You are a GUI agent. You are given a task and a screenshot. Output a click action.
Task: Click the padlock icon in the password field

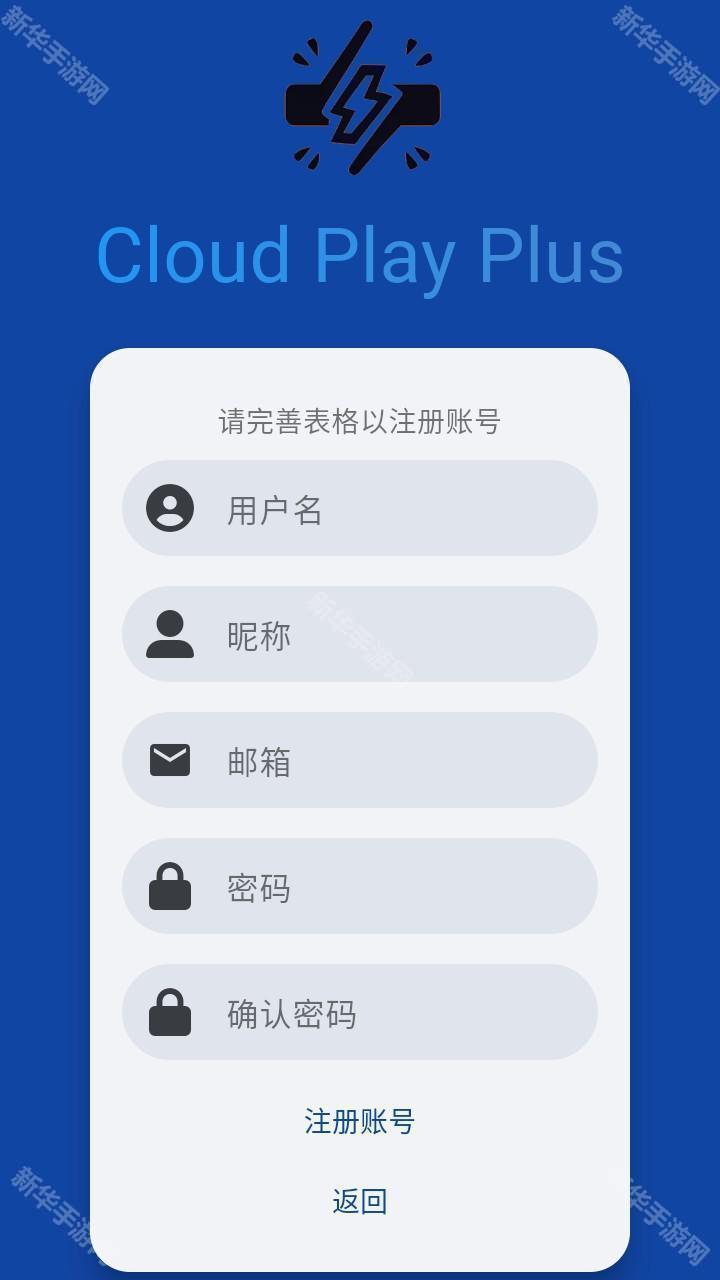click(169, 886)
